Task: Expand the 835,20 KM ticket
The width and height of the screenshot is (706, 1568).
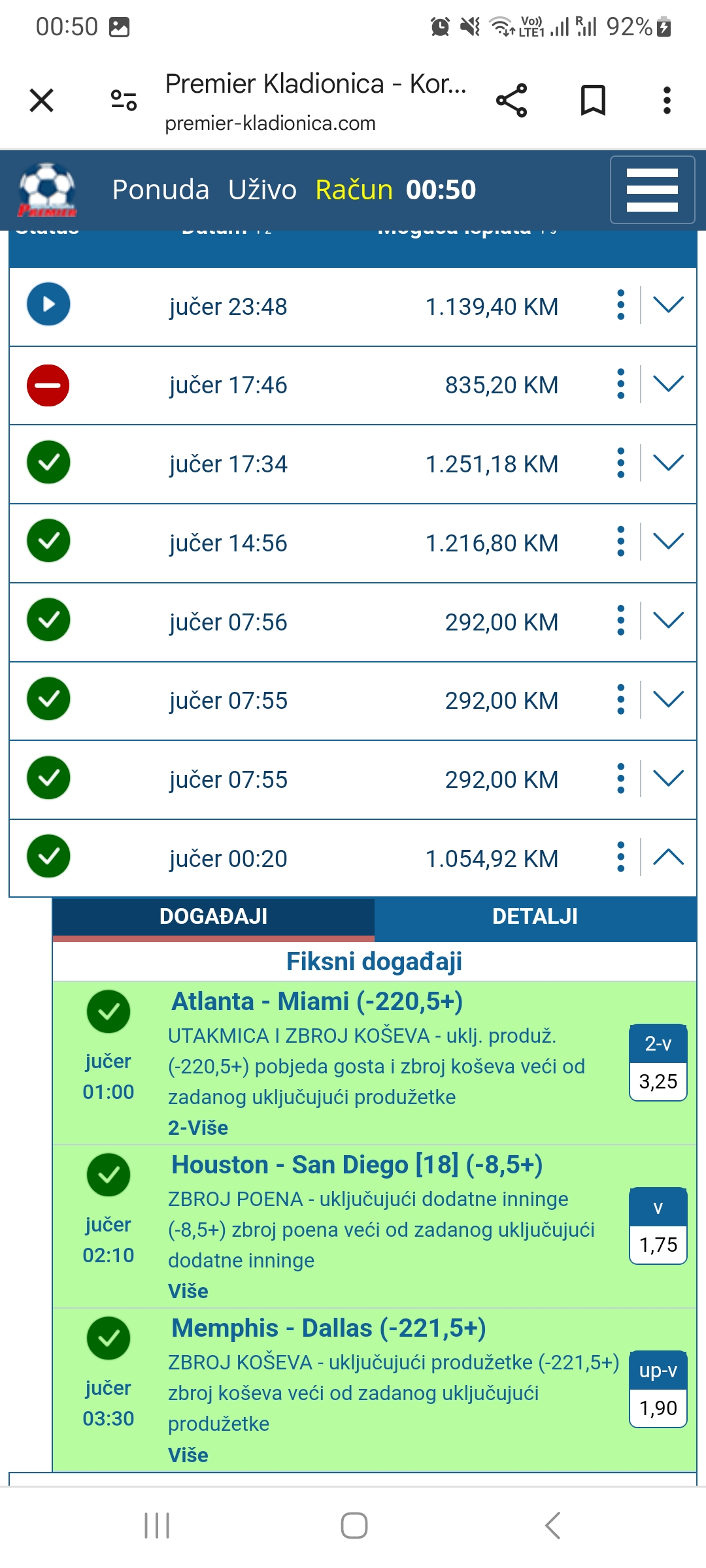Action: tap(668, 384)
